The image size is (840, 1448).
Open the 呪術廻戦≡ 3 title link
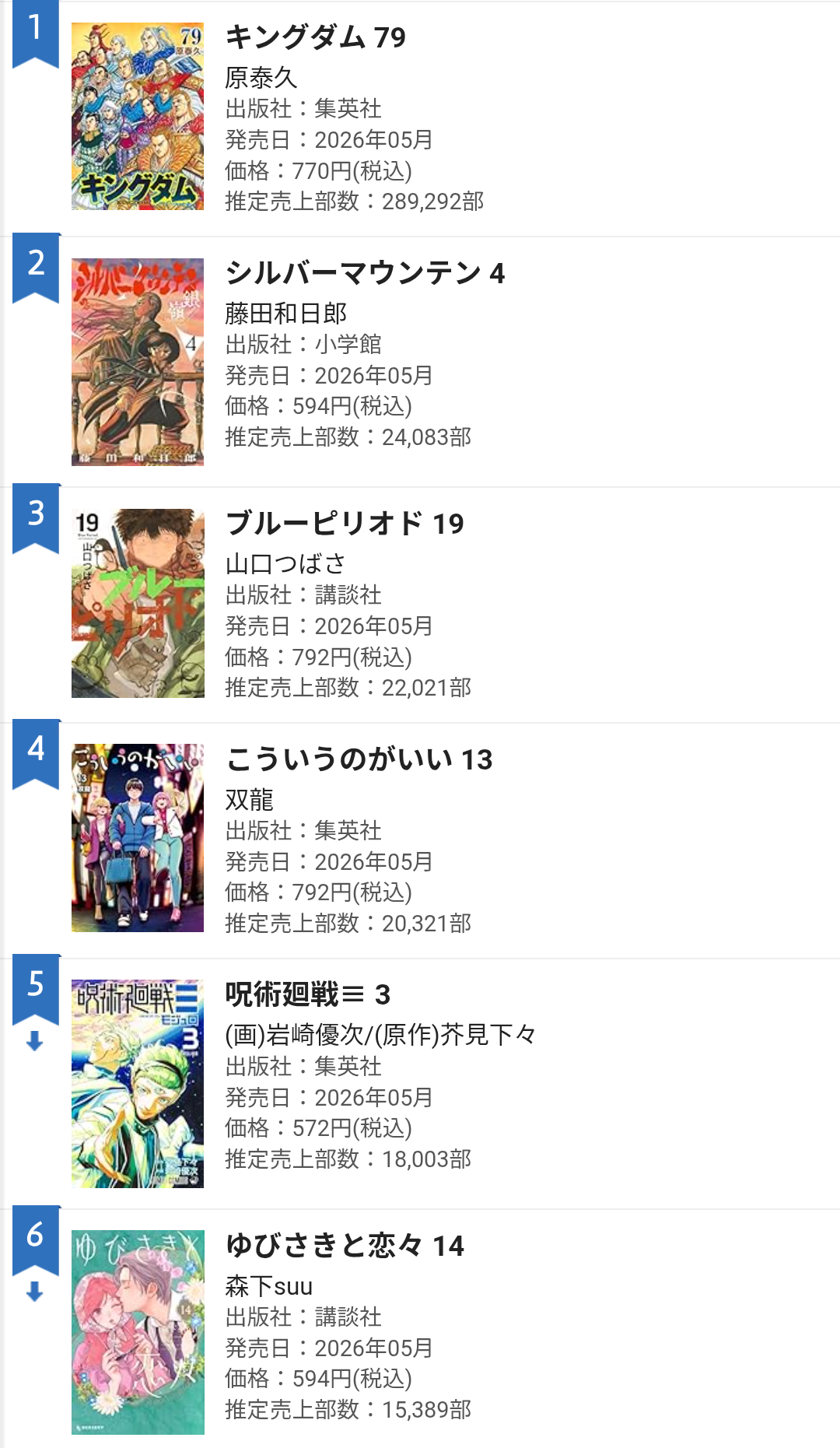pyautogui.click(x=308, y=994)
